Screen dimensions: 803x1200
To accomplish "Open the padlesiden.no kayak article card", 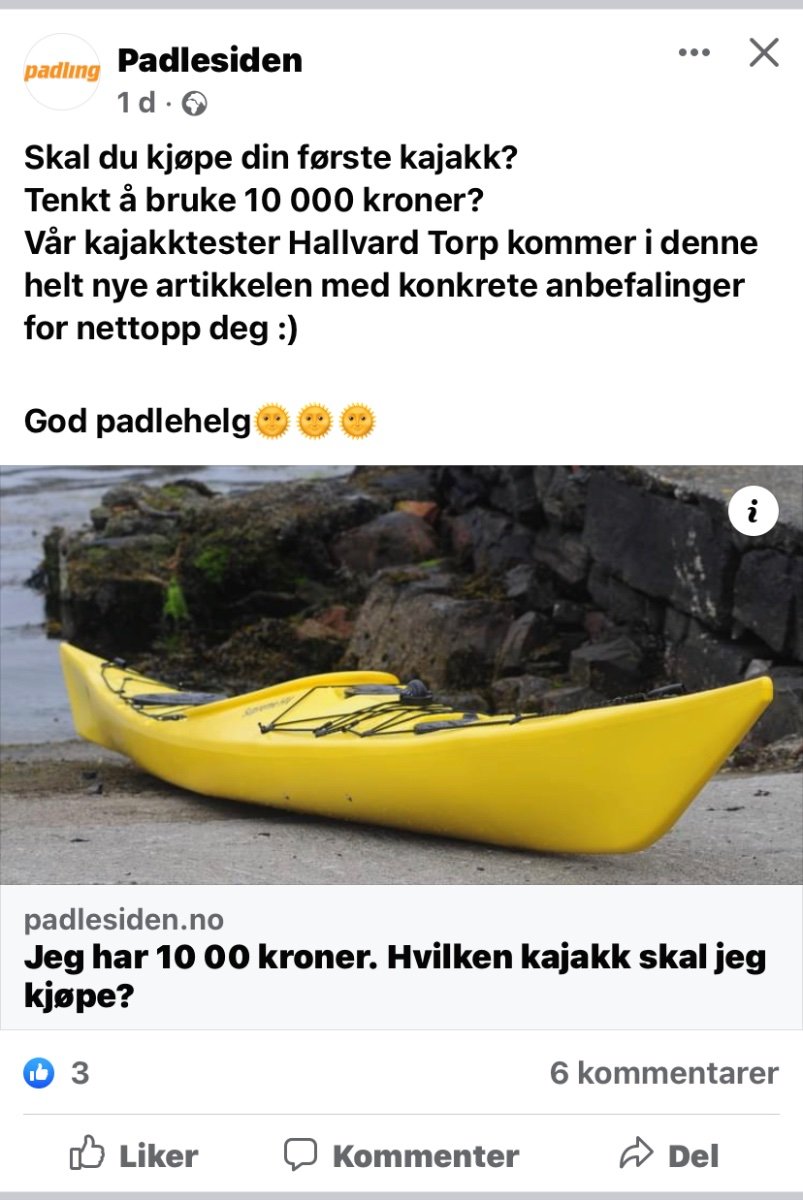I will point(400,957).
